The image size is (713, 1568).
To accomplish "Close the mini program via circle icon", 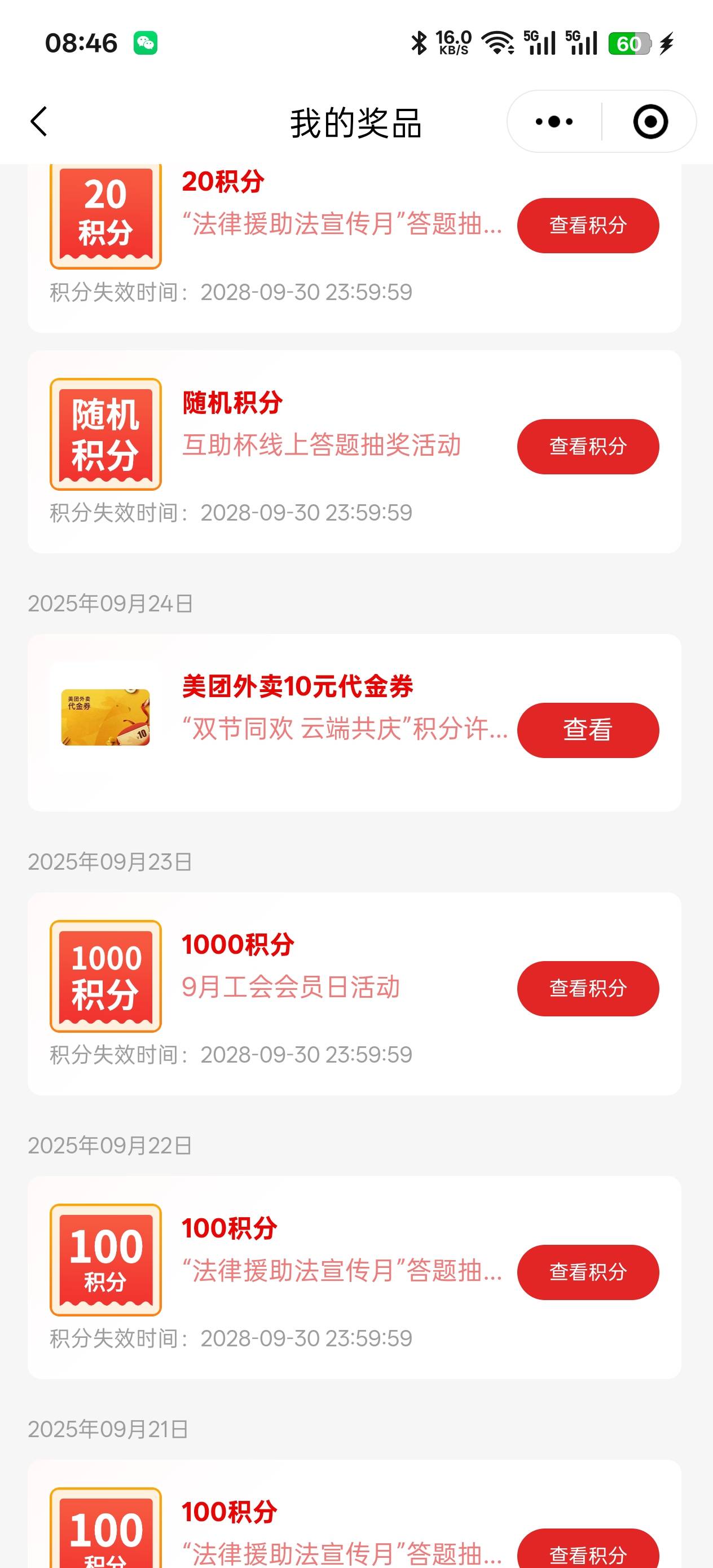I will tap(650, 122).
